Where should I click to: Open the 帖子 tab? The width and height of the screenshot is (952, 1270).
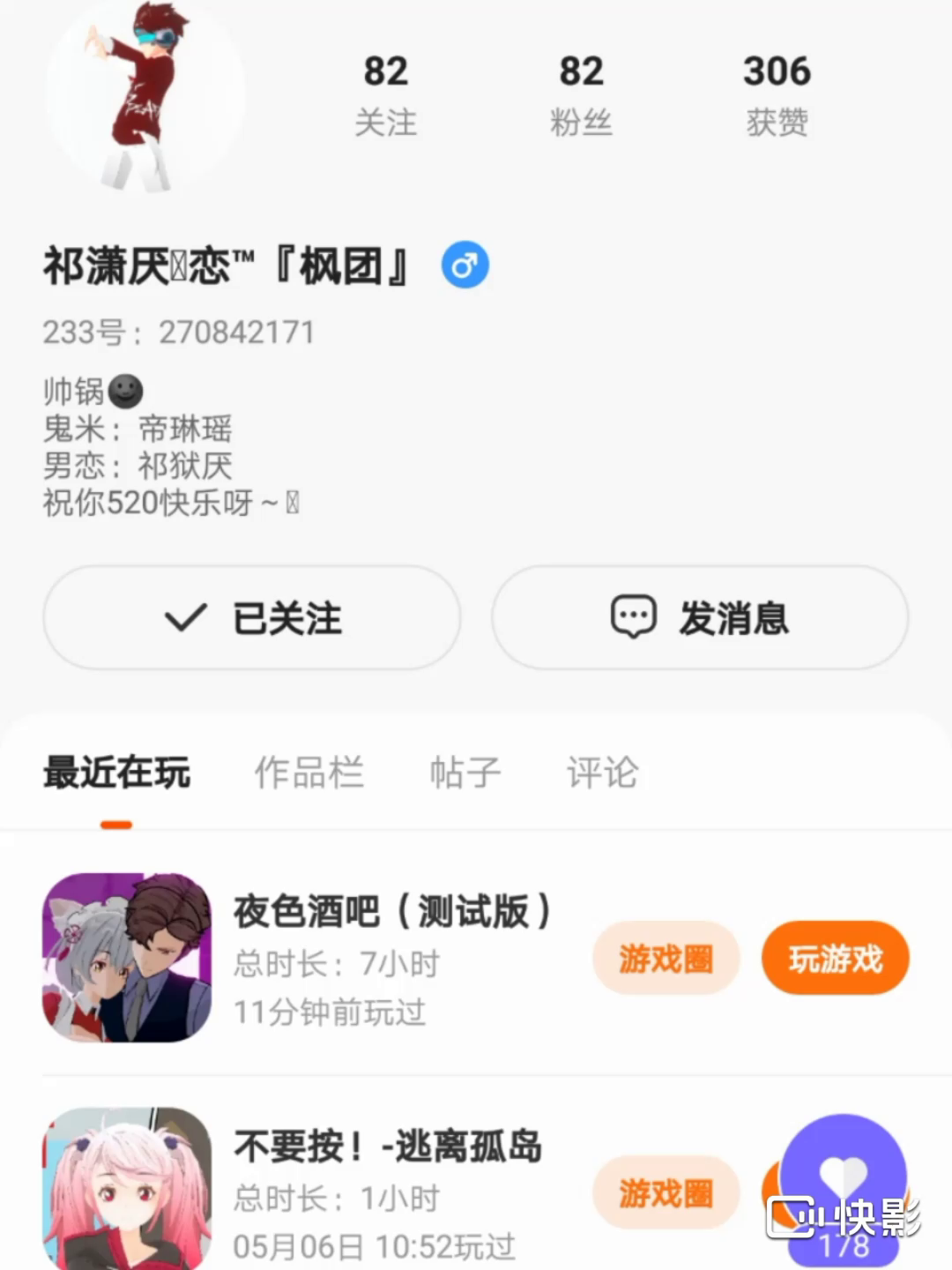[465, 773]
